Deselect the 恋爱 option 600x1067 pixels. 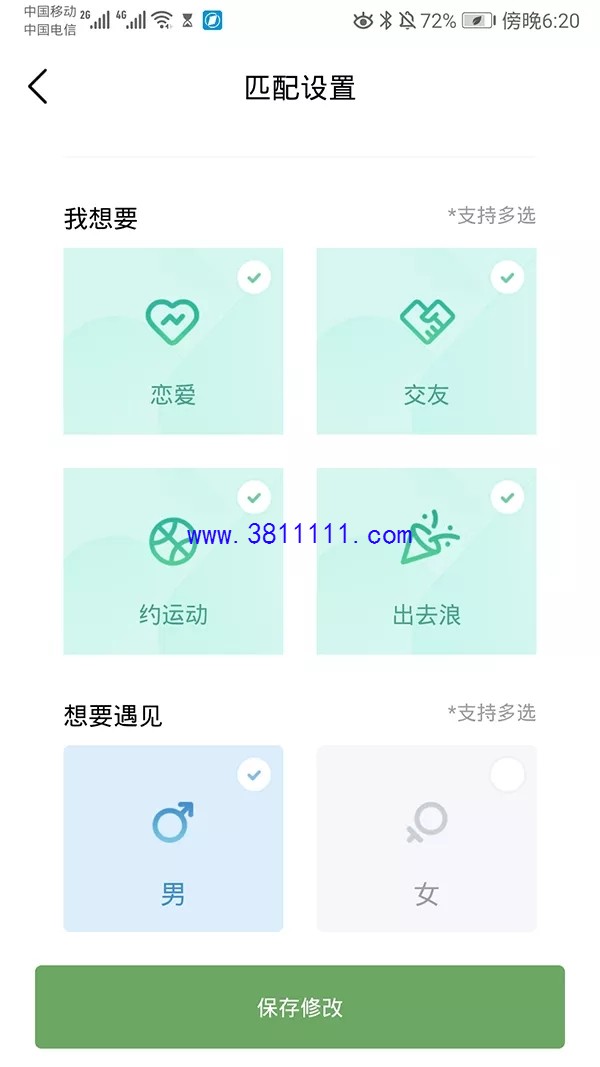point(173,341)
